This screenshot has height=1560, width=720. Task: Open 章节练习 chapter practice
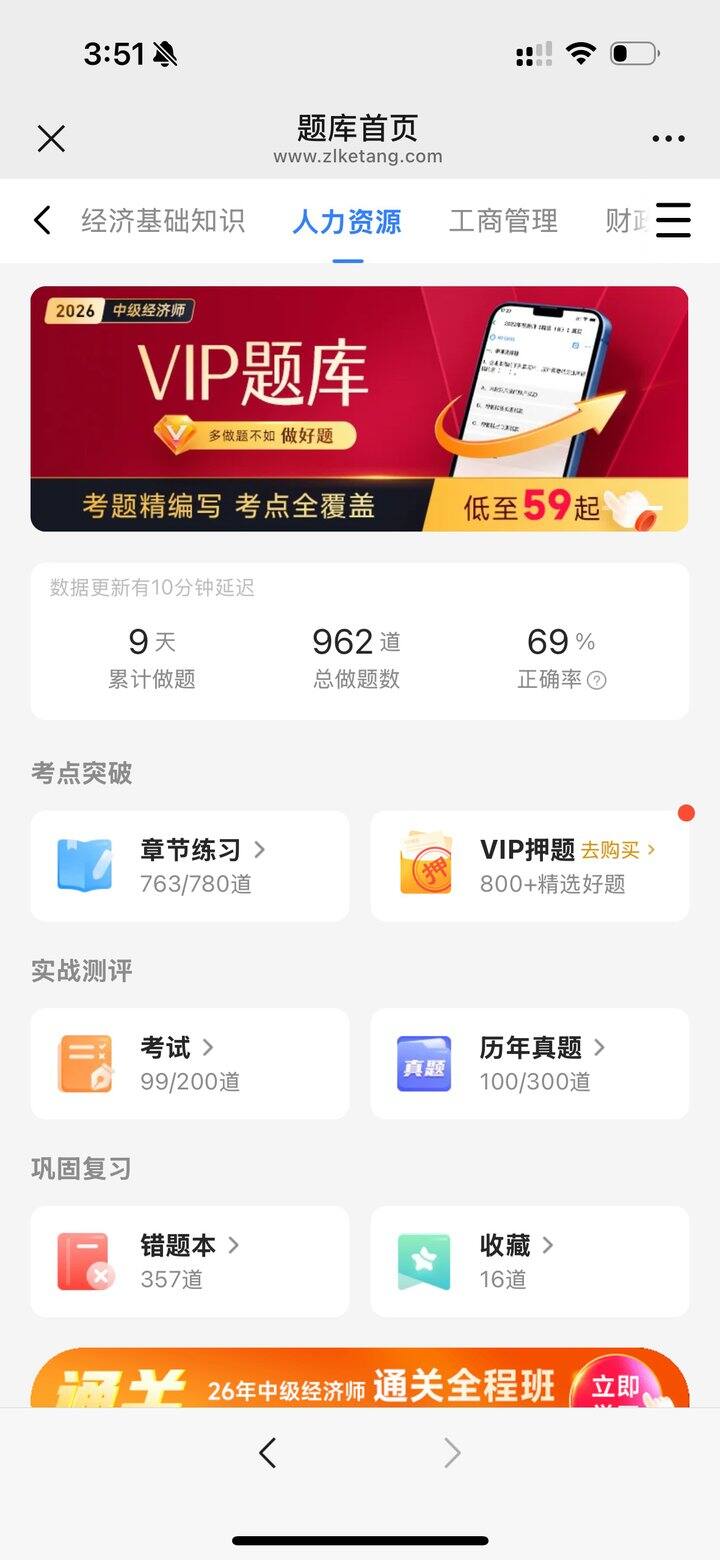click(x=190, y=866)
